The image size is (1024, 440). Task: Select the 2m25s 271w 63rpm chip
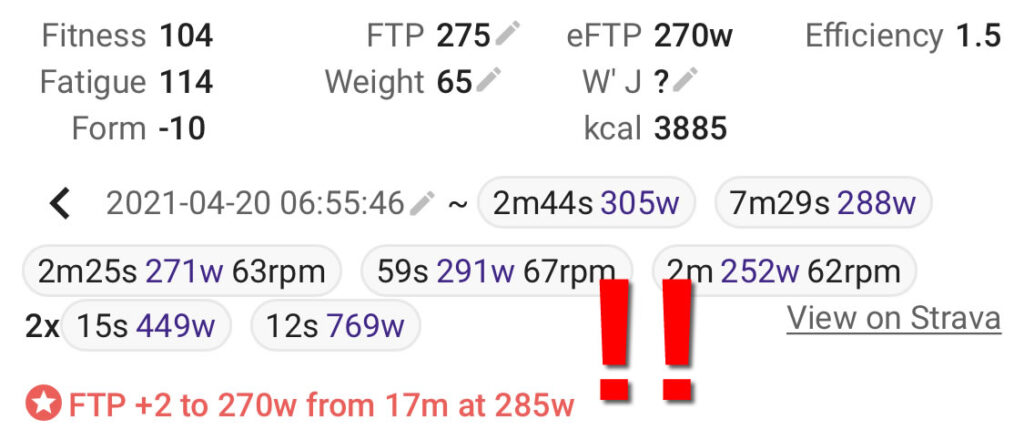[181, 271]
